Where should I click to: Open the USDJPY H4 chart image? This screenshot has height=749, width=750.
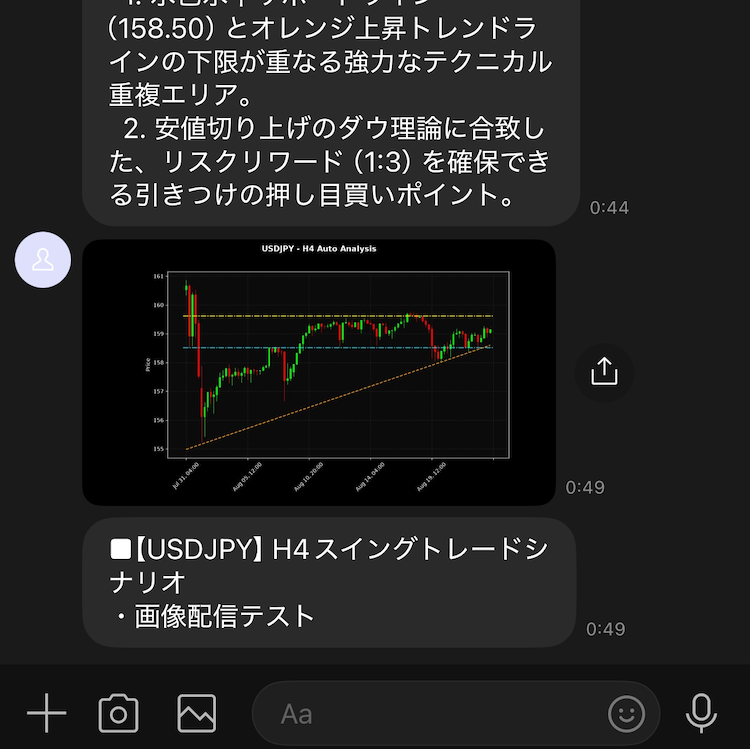(x=319, y=372)
